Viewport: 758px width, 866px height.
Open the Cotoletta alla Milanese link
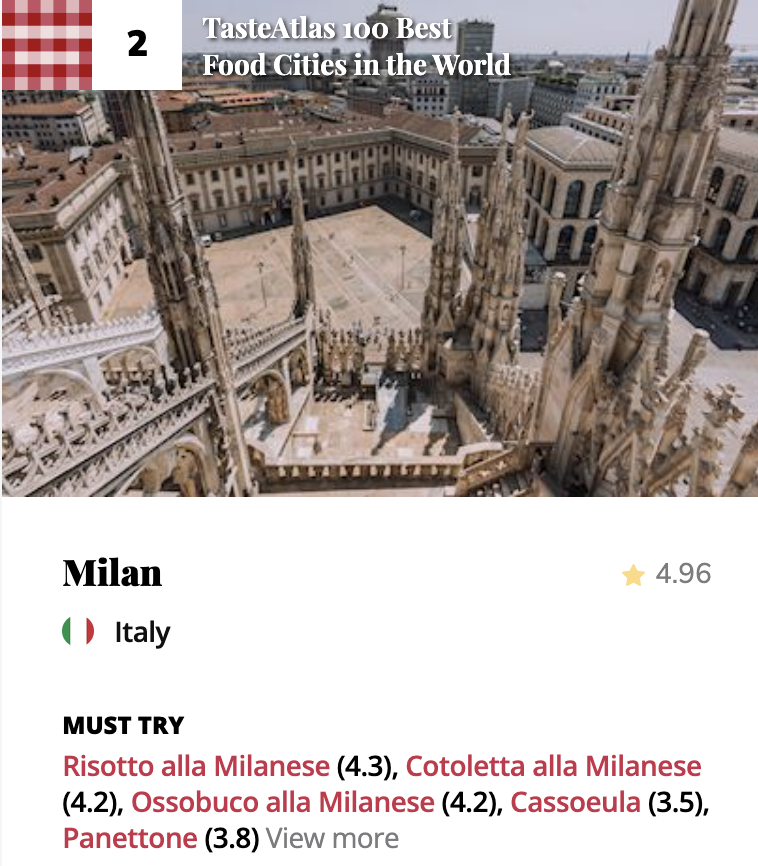[553, 767]
